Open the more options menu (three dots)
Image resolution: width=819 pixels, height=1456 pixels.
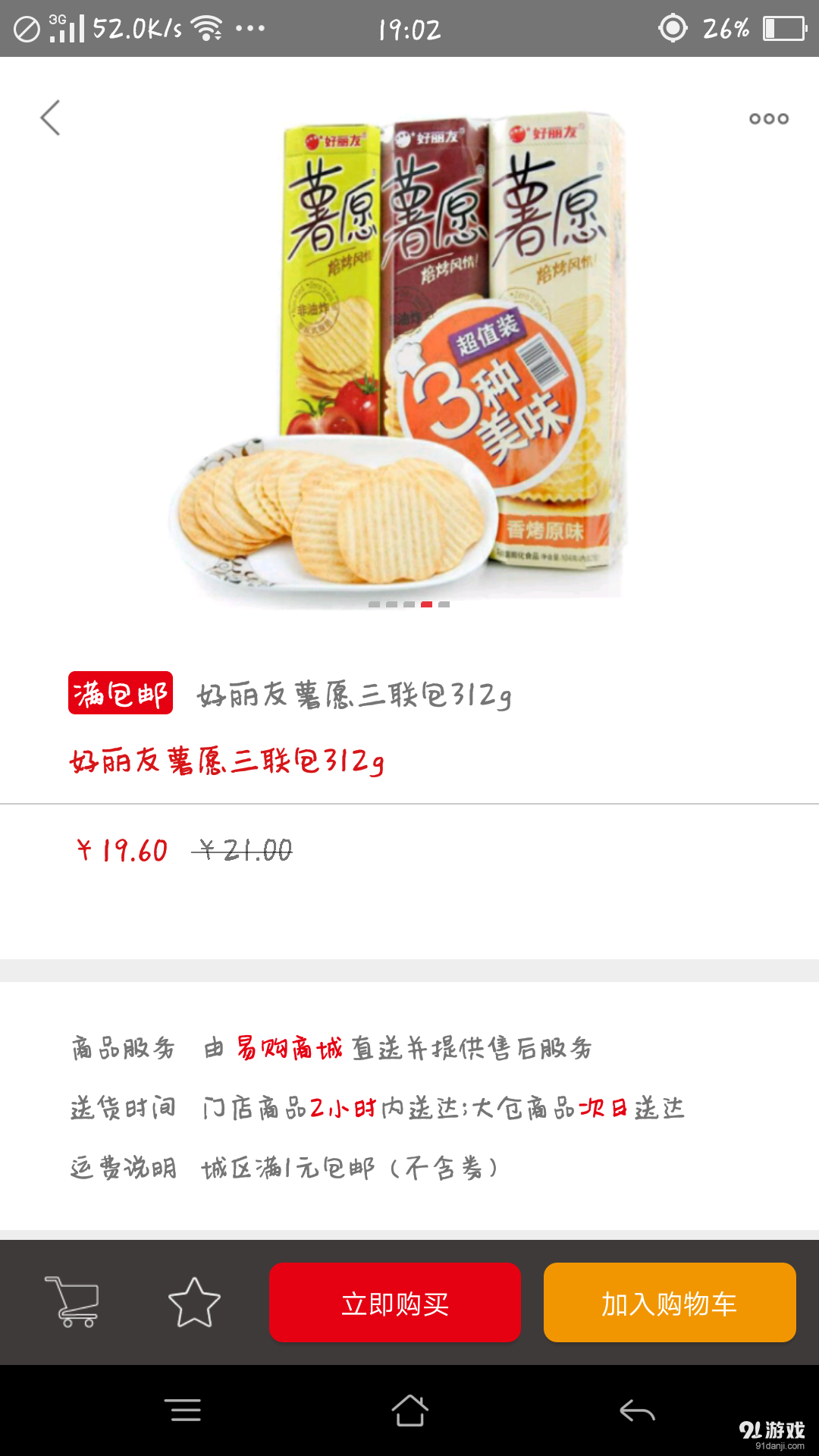[x=767, y=118]
